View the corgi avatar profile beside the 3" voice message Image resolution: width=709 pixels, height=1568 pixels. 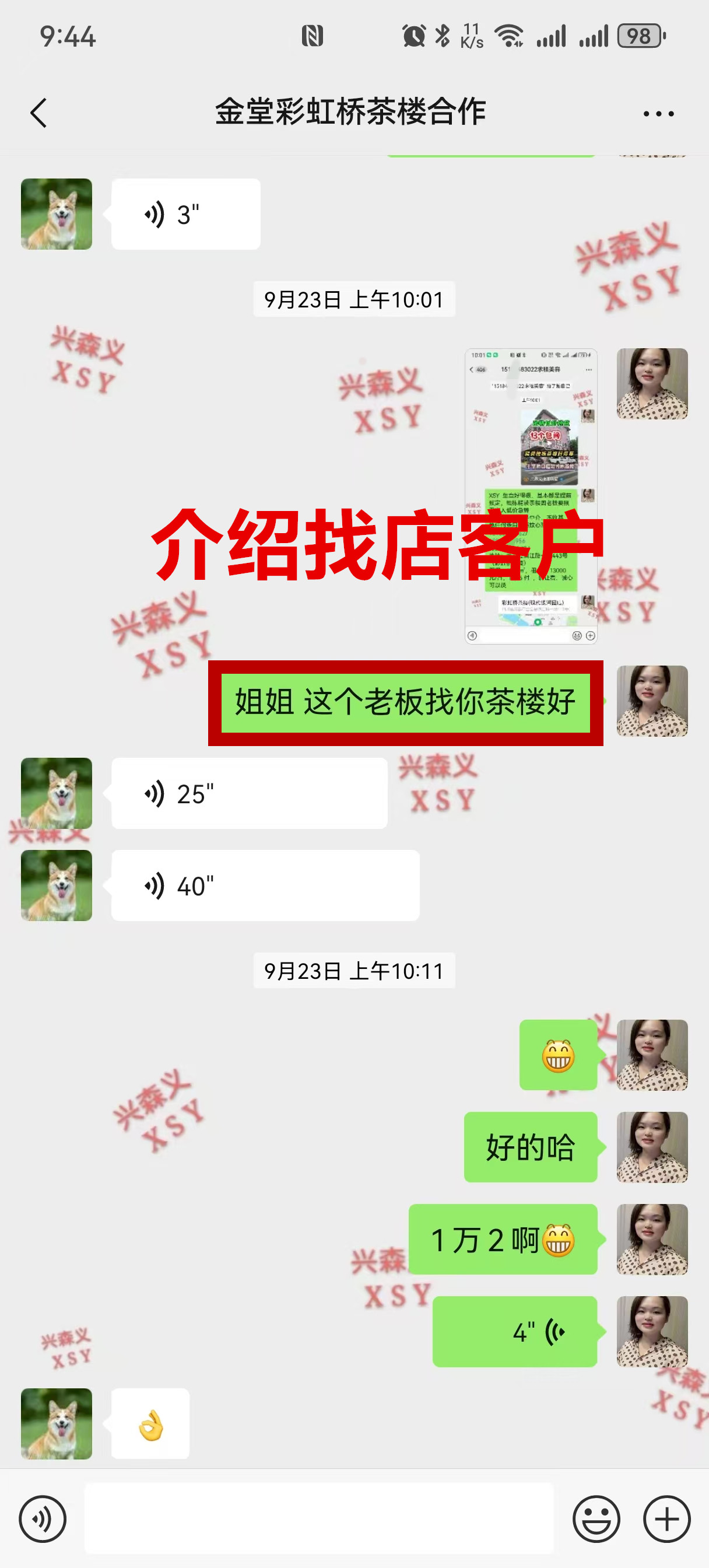[57, 214]
